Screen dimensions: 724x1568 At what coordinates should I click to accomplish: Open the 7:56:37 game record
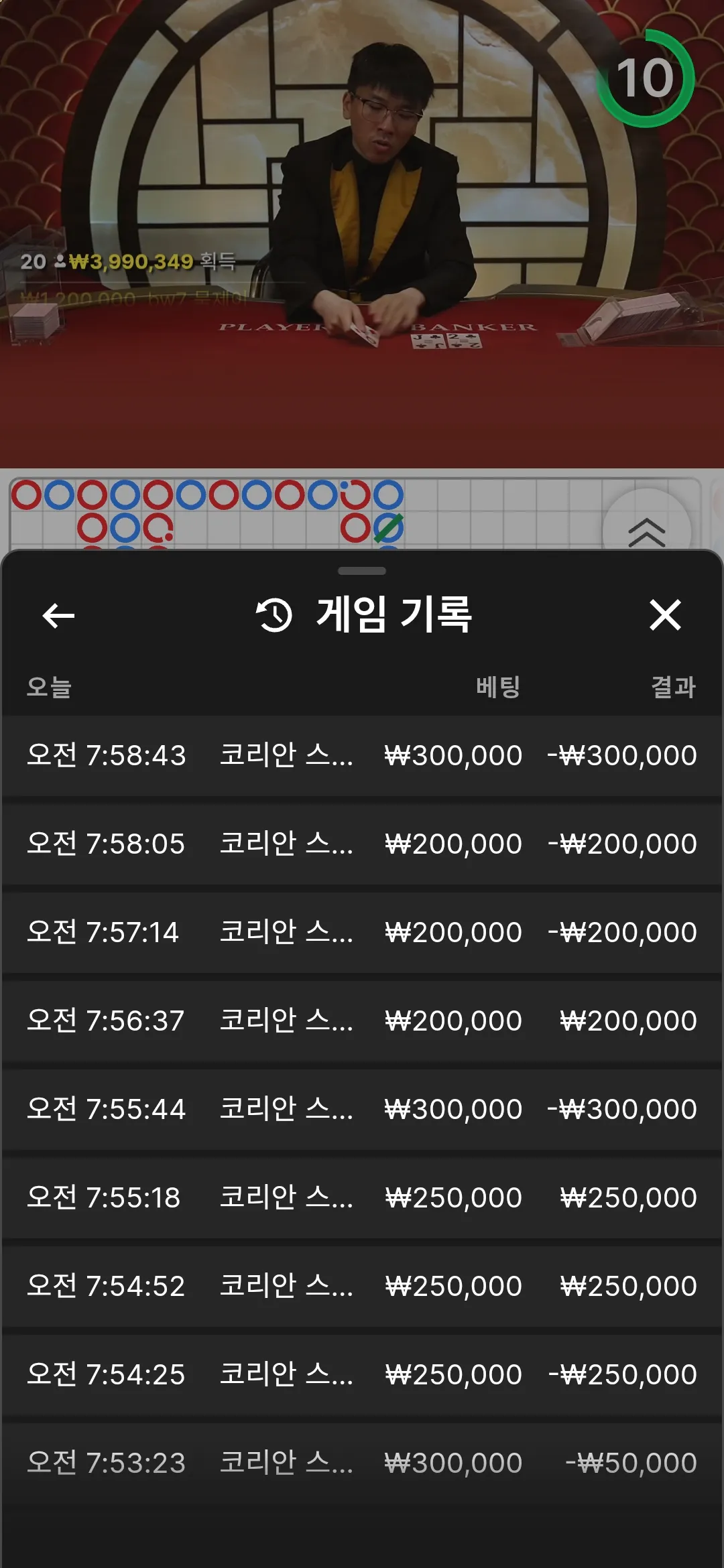pyautogui.click(x=362, y=1021)
